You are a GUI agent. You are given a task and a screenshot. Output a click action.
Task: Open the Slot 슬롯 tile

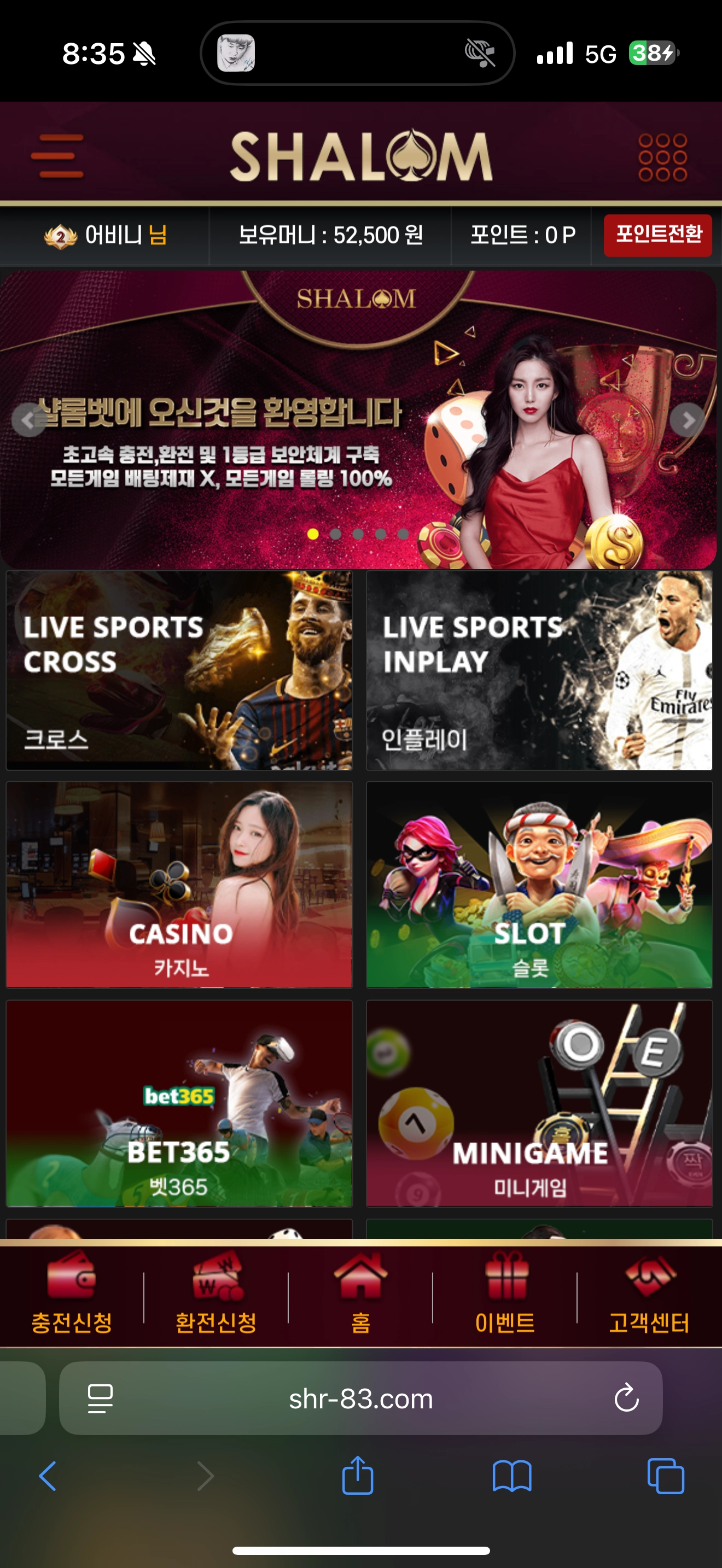point(539,885)
